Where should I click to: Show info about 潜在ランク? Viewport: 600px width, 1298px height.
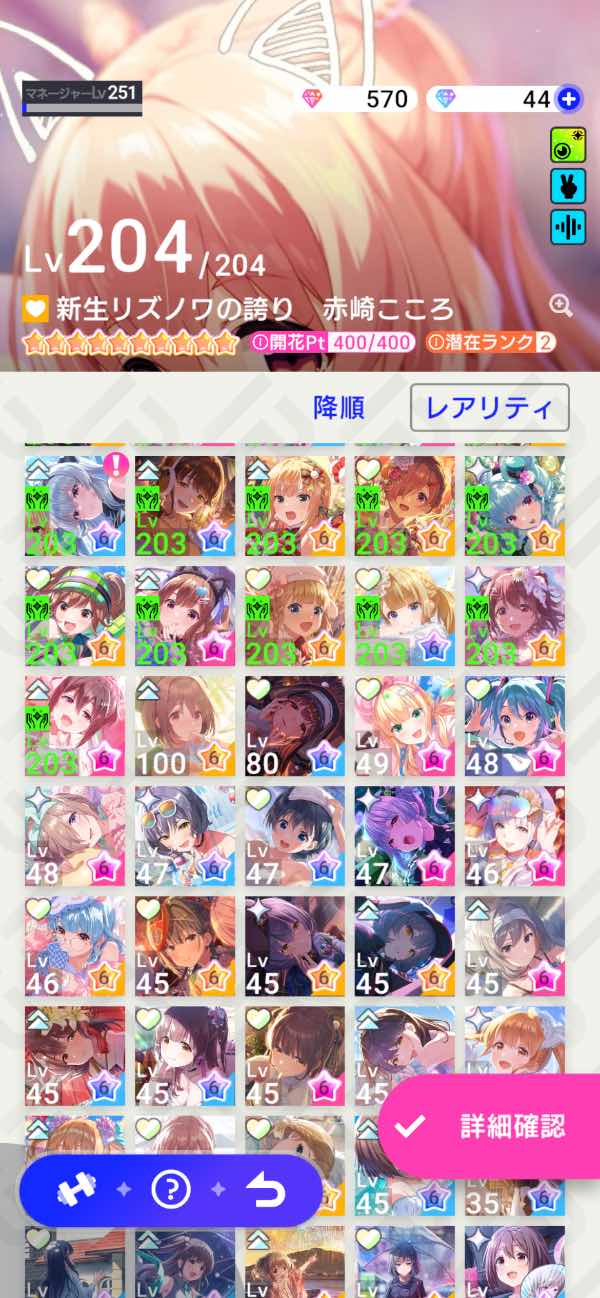point(436,342)
